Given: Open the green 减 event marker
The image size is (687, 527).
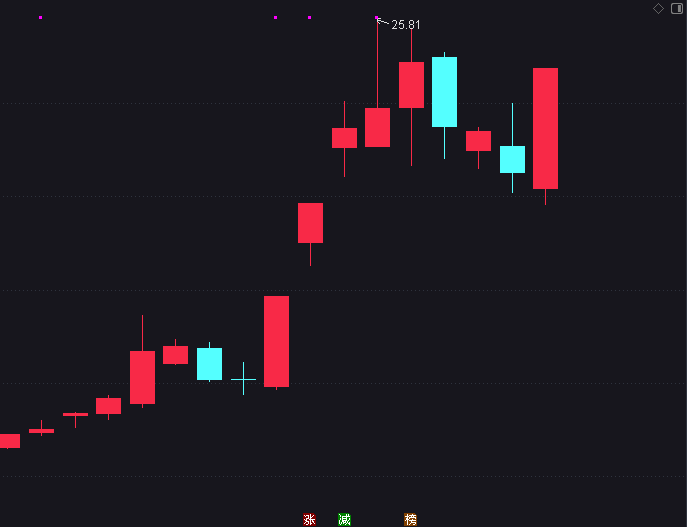Looking at the screenshot, I should coord(344,519).
